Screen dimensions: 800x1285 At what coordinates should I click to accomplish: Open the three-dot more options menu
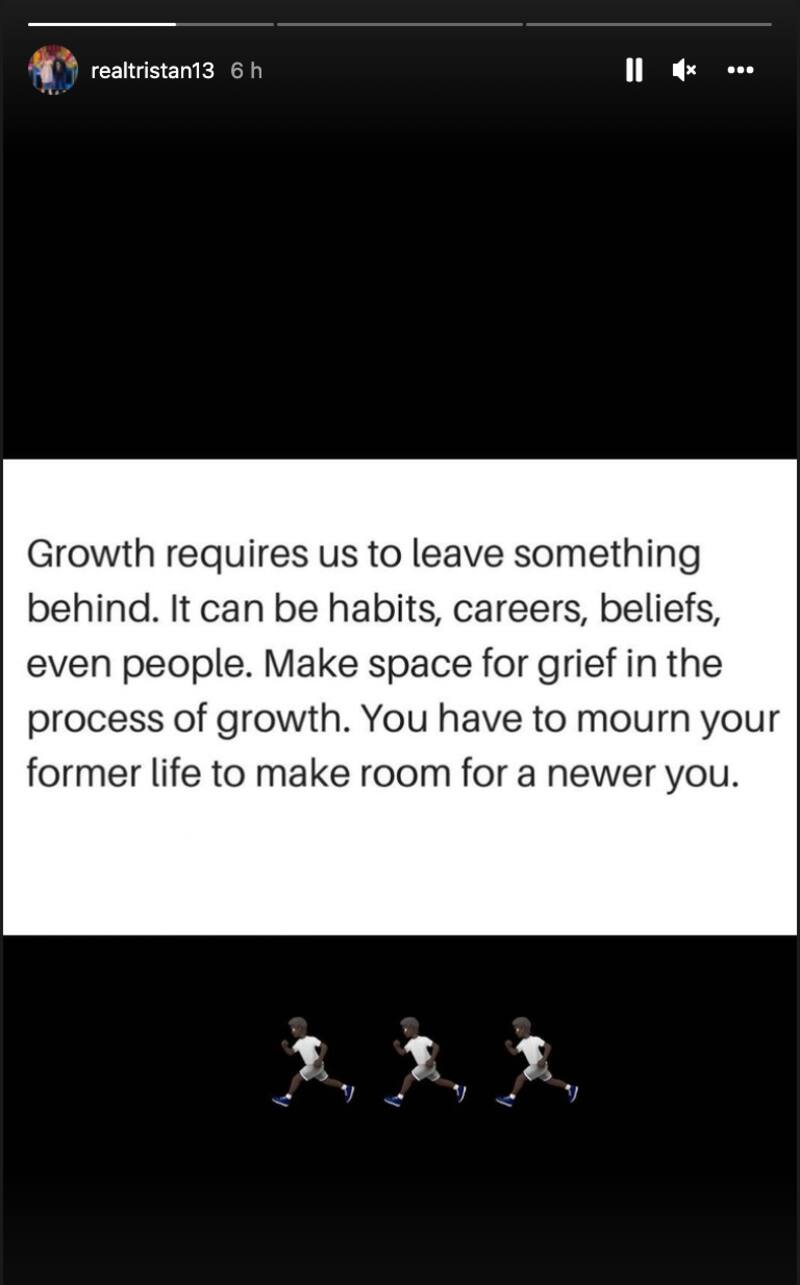[x=739, y=70]
